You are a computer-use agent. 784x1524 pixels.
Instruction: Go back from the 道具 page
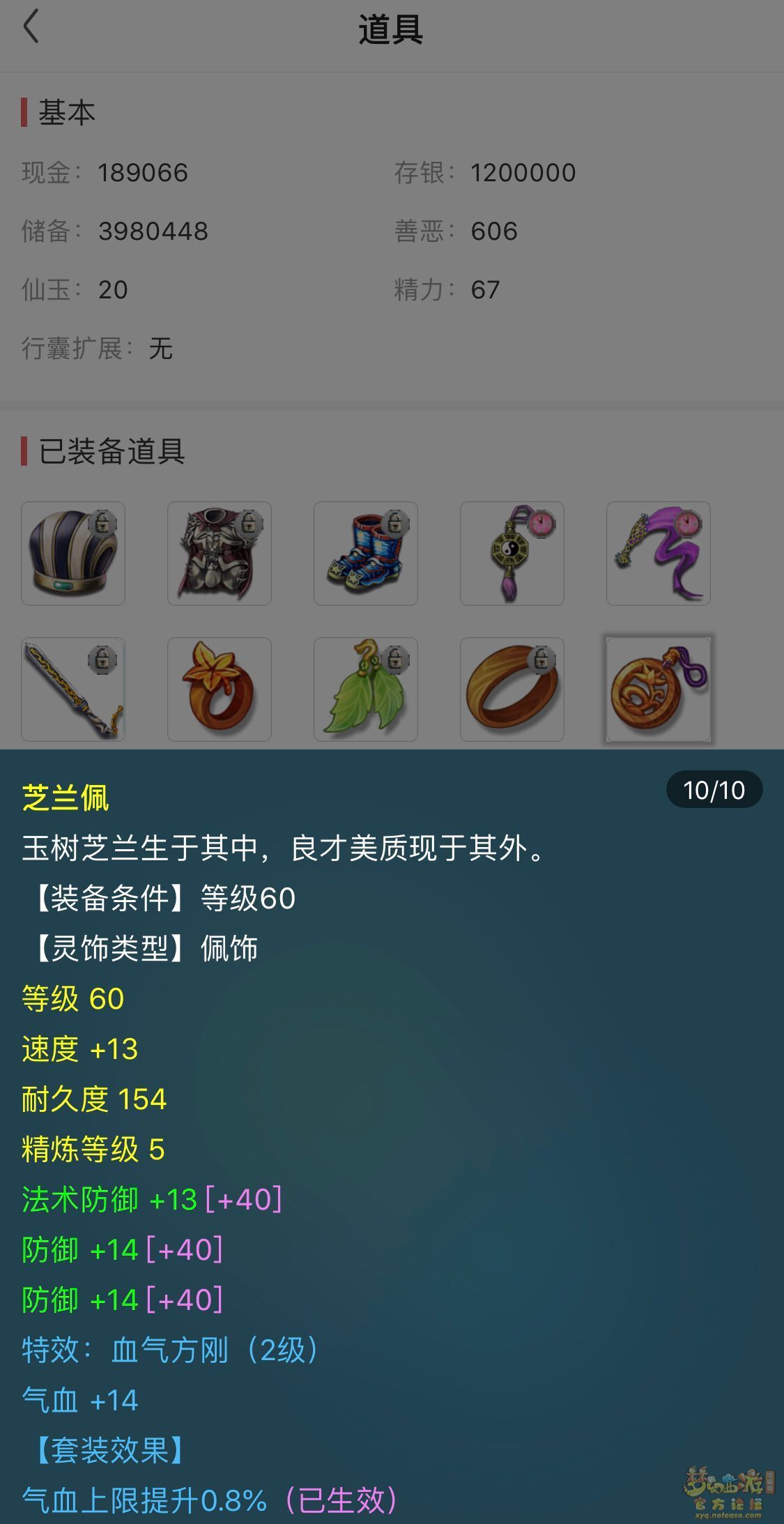click(31, 28)
